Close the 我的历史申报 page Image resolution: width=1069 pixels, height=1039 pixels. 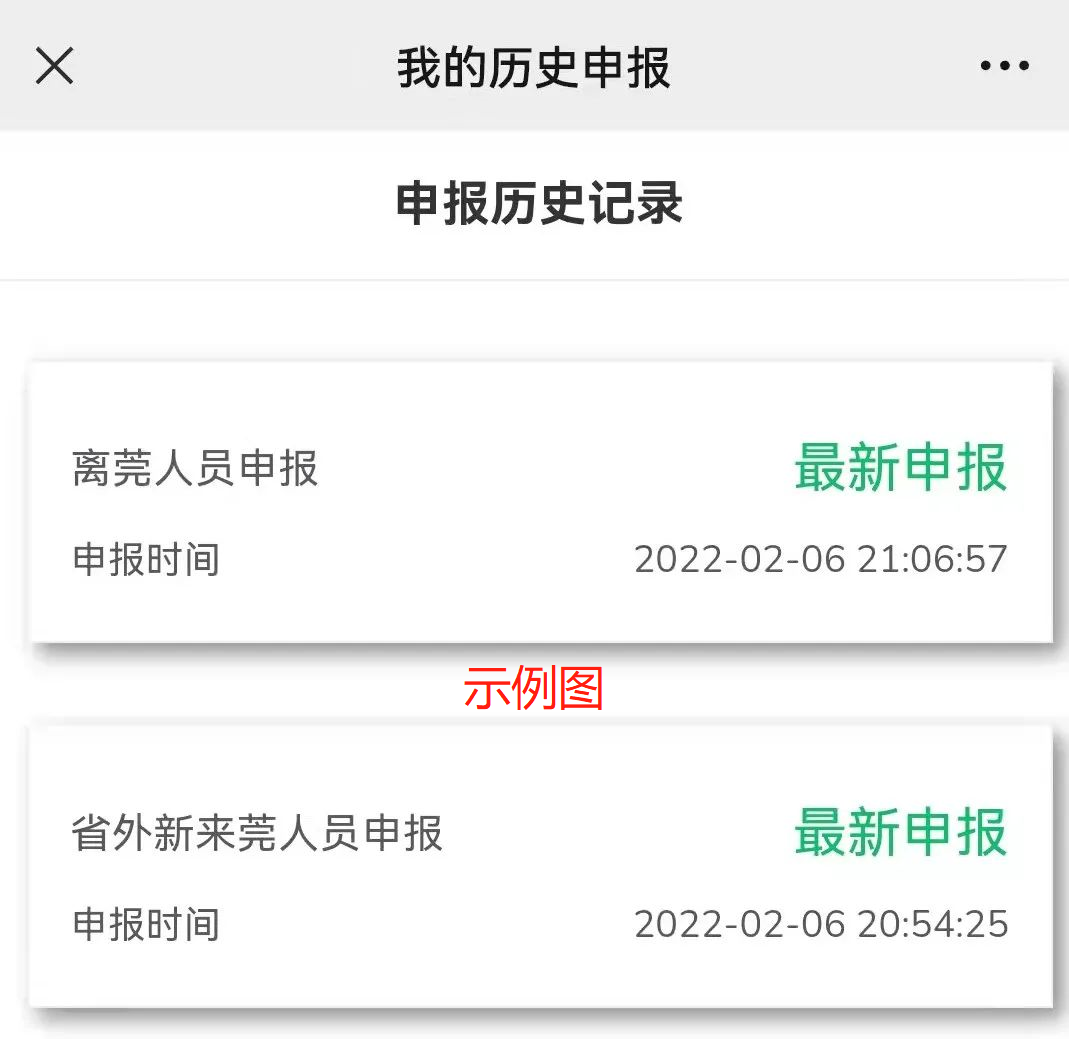pos(54,66)
